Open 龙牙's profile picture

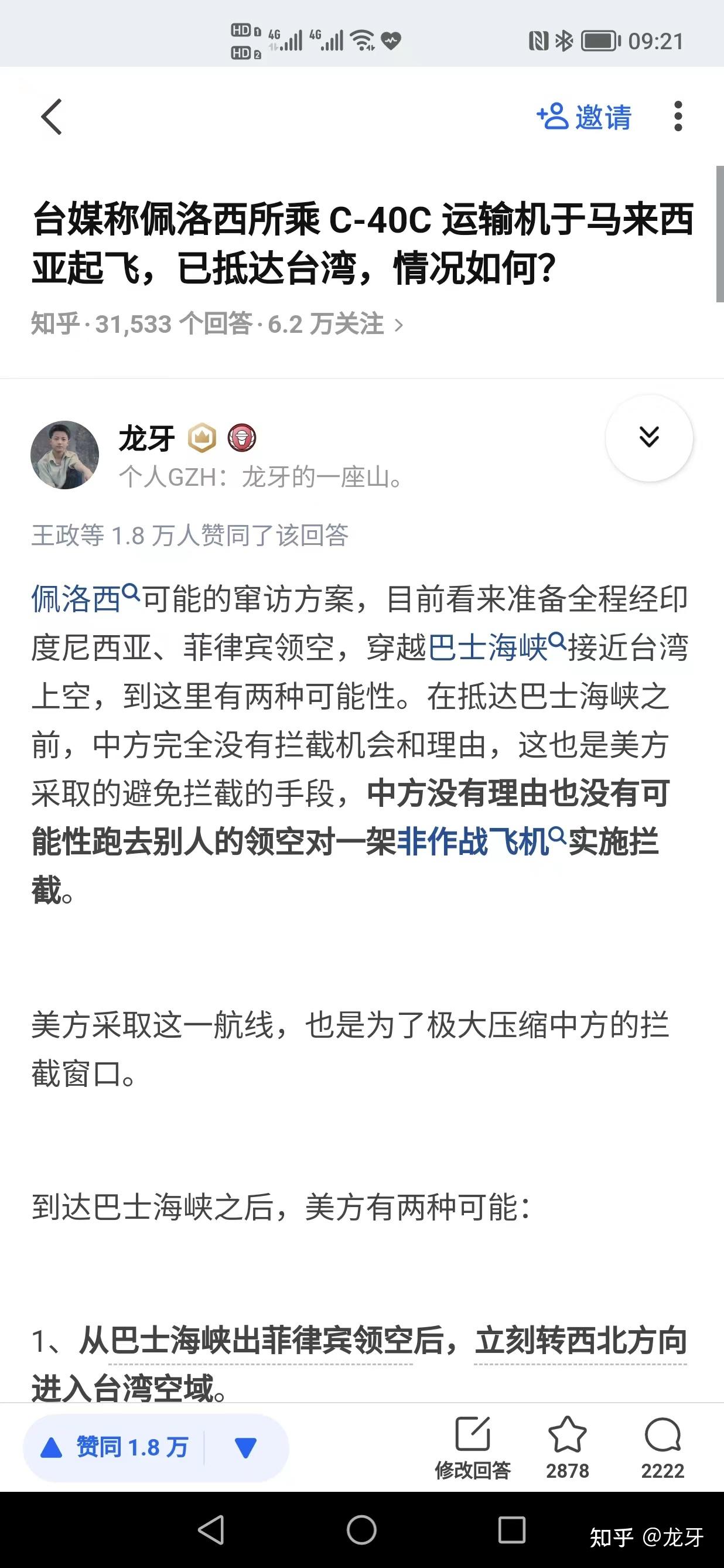tap(65, 455)
